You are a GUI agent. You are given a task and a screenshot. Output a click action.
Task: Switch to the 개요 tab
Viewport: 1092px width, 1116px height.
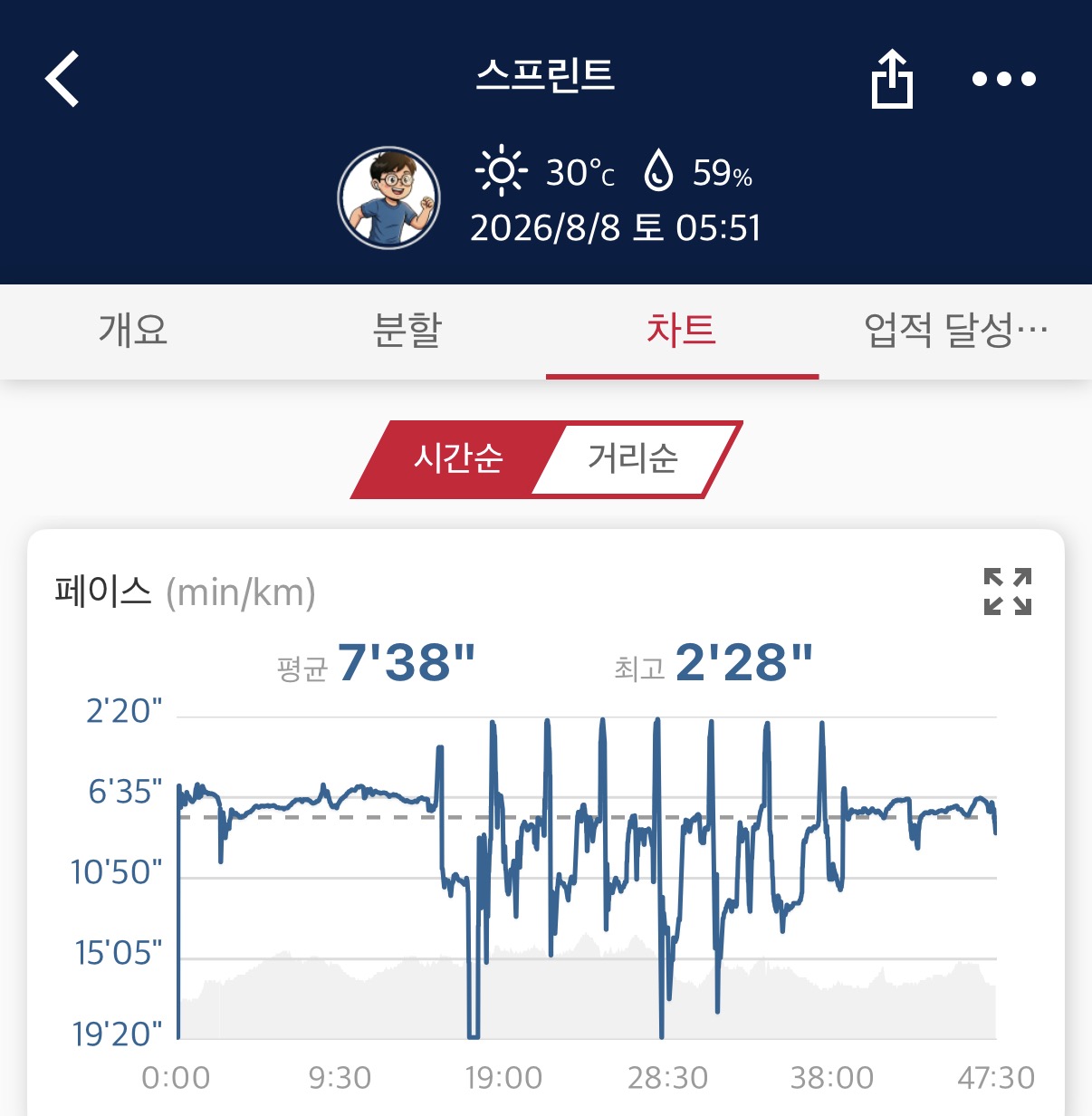pos(134,330)
